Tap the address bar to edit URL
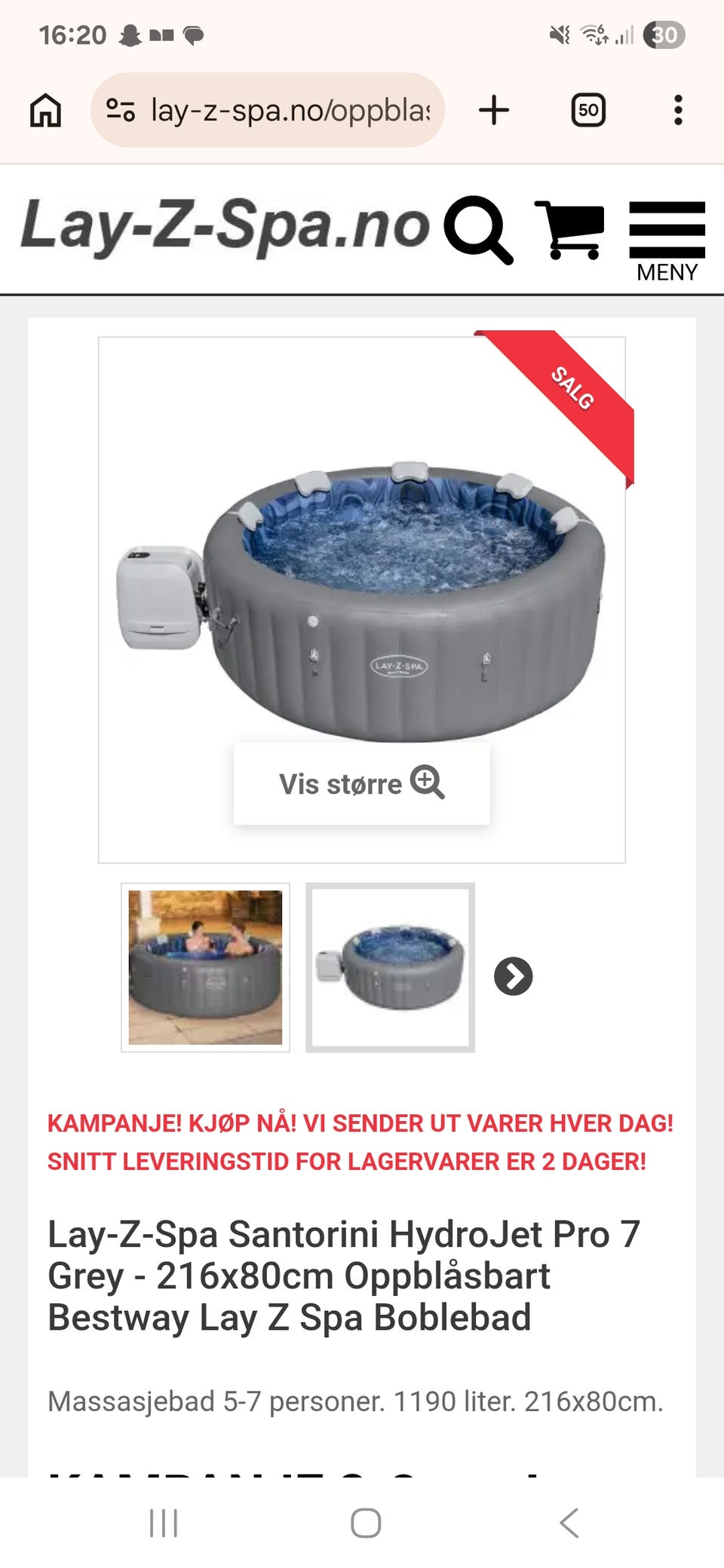 (287, 109)
